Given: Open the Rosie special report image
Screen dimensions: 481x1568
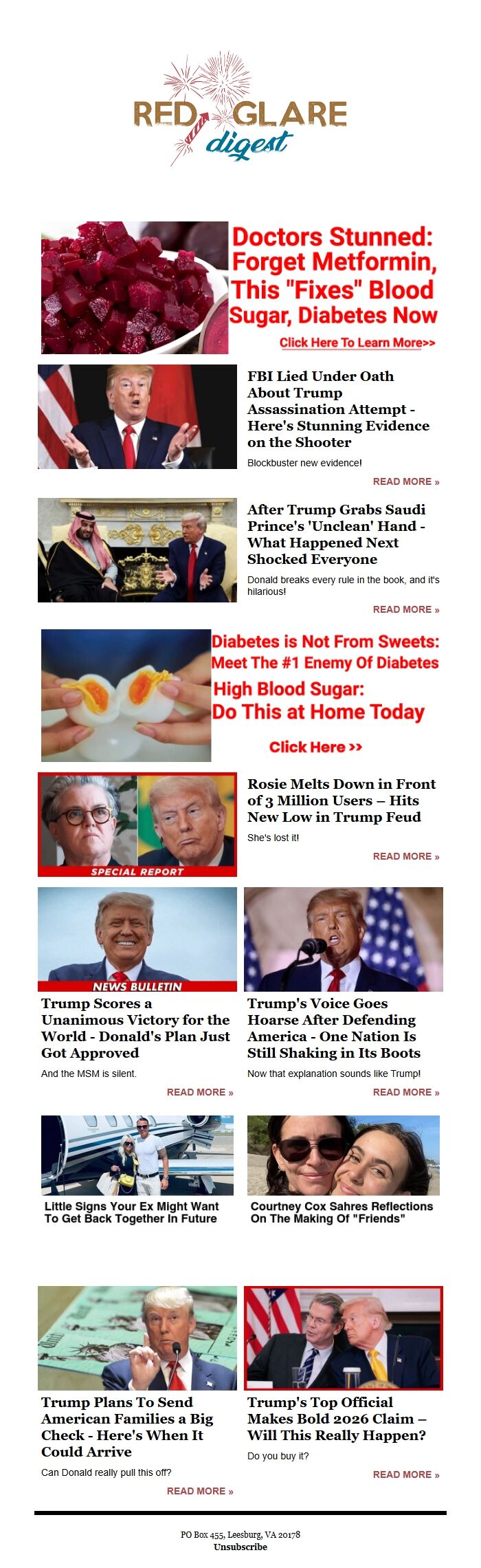Looking at the screenshot, I should pos(137,824).
